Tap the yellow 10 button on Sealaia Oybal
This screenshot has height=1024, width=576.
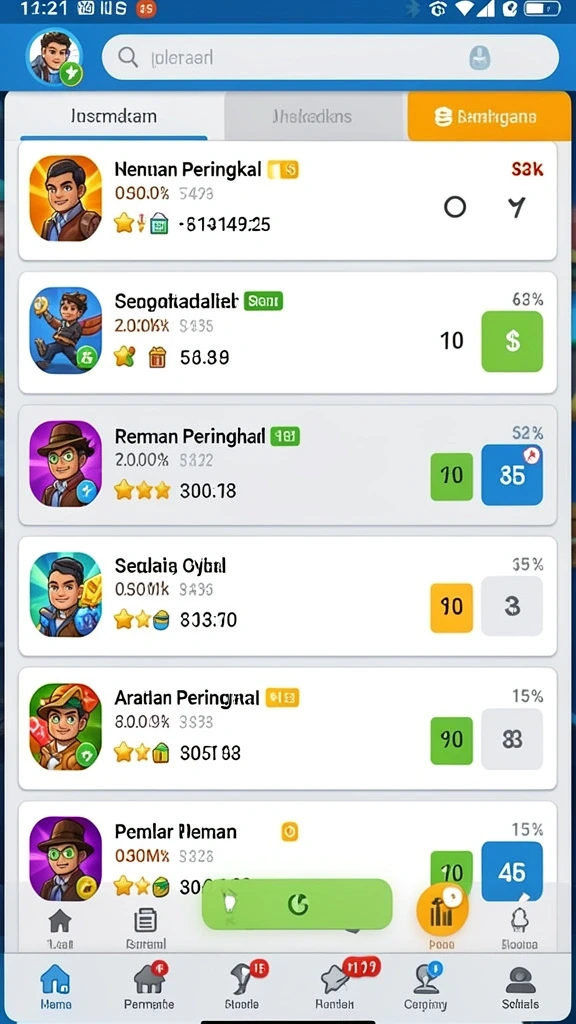452,608
